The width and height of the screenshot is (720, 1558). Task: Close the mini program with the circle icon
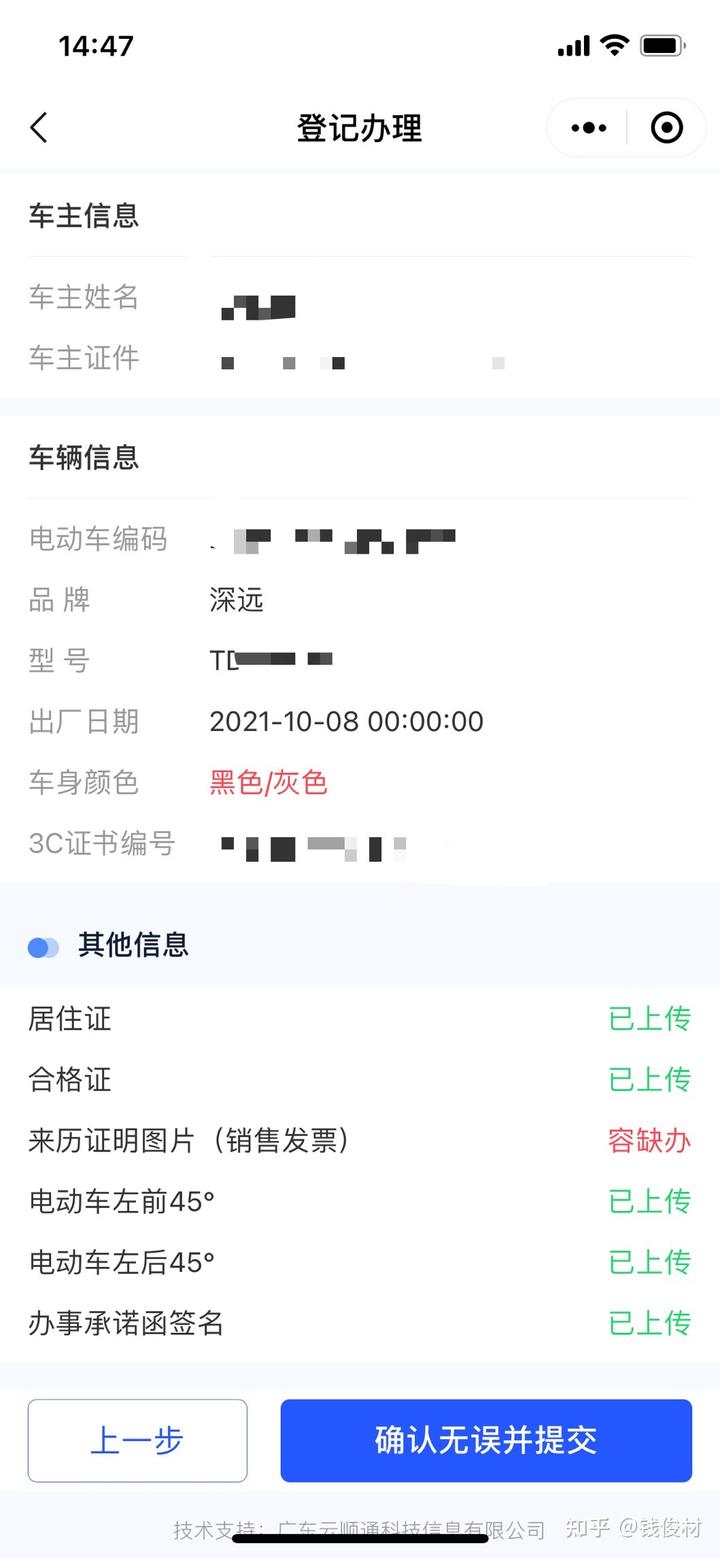[x=666, y=127]
